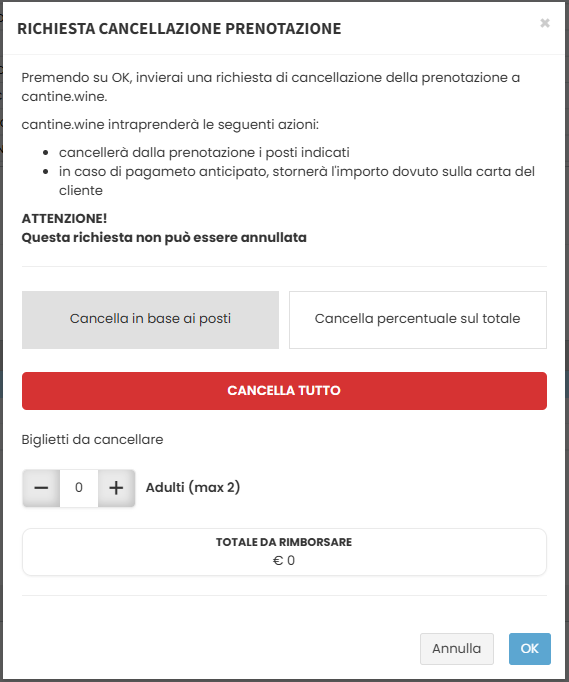Image resolution: width=569 pixels, height=682 pixels.
Task: Decrease the Adulti ticket count
Action: [x=41, y=488]
